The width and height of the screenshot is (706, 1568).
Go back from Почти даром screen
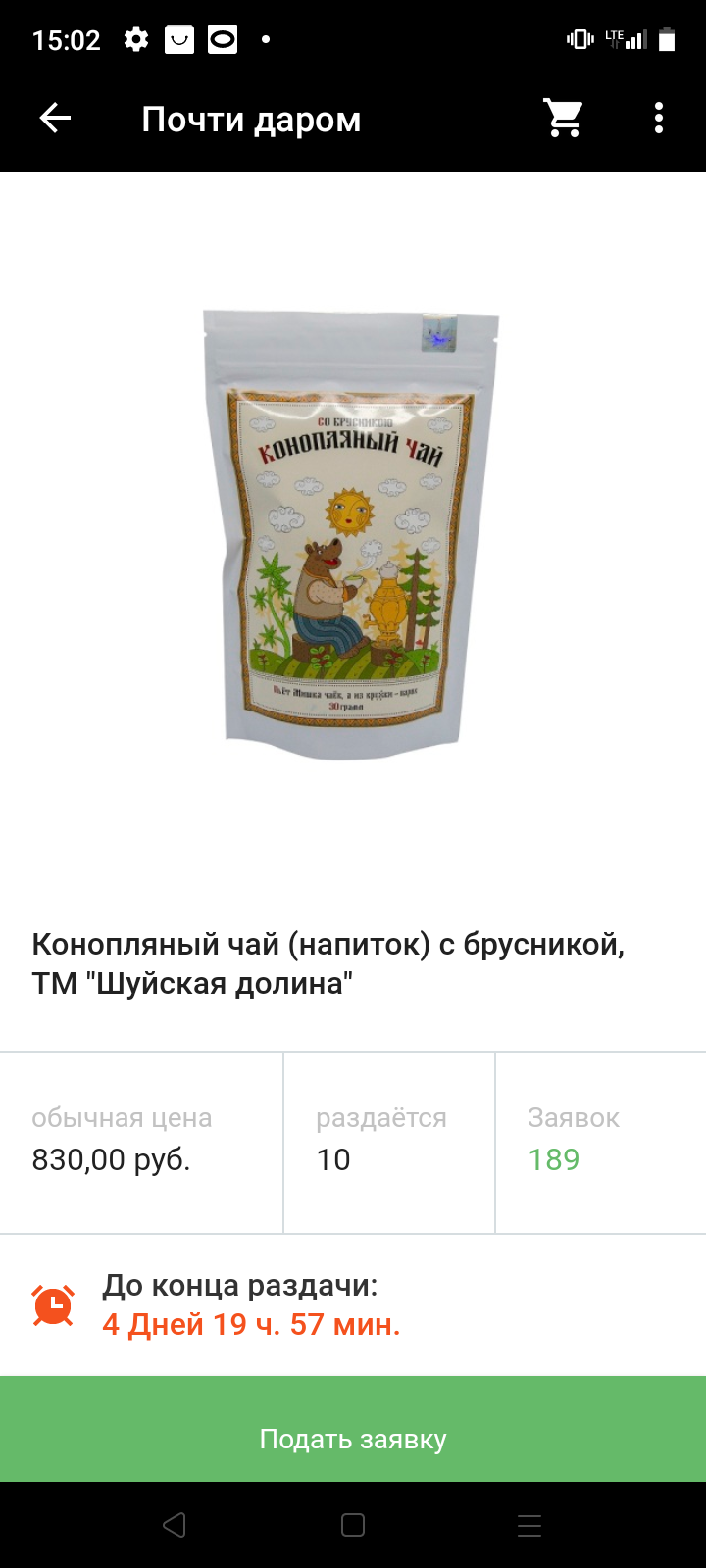click(55, 119)
